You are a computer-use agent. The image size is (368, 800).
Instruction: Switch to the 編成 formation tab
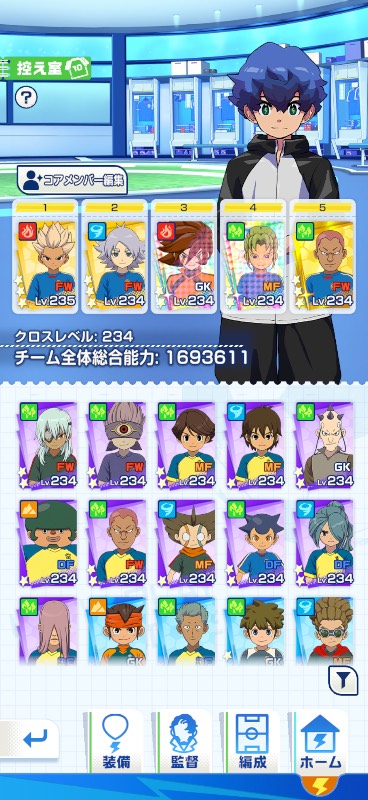(253, 742)
